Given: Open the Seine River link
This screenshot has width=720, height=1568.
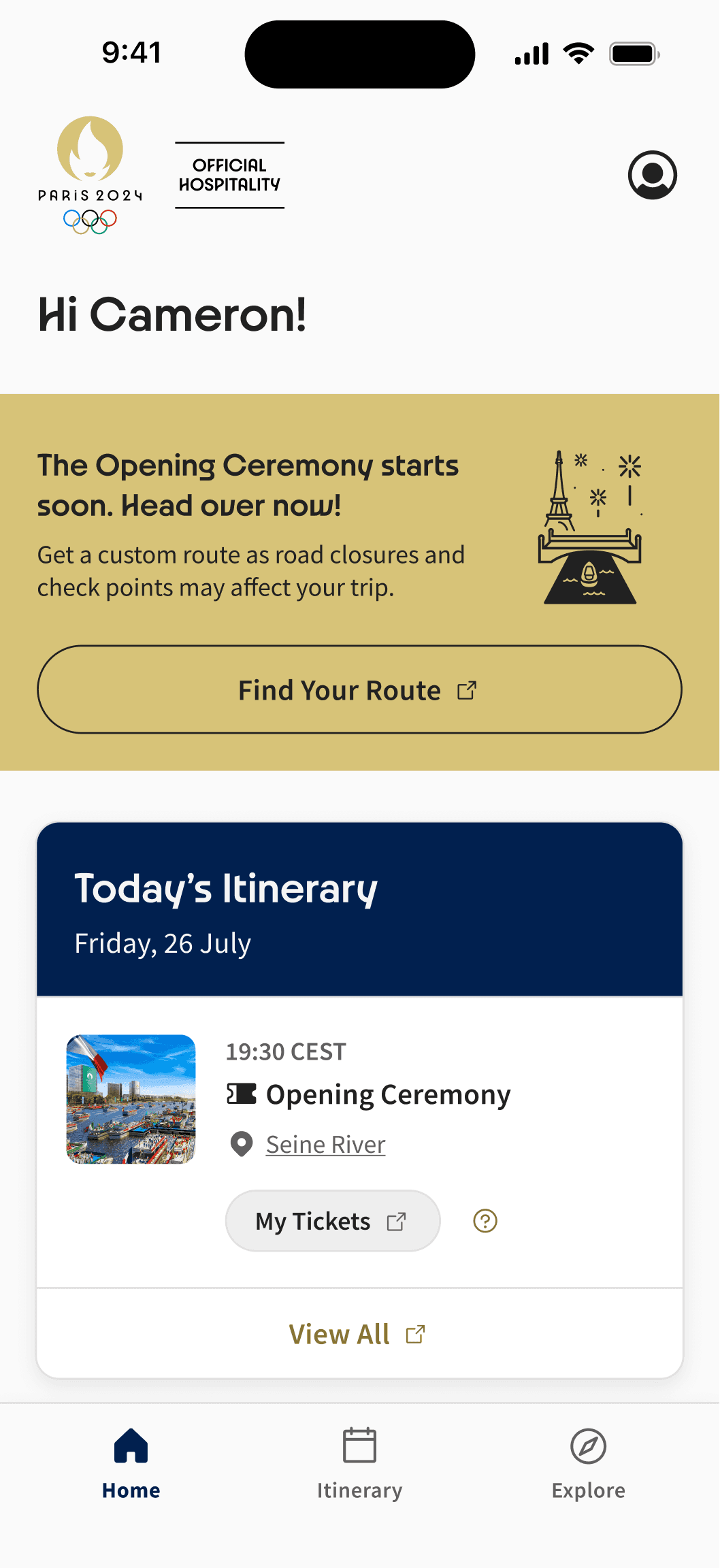Looking at the screenshot, I should coord(324,1144).
